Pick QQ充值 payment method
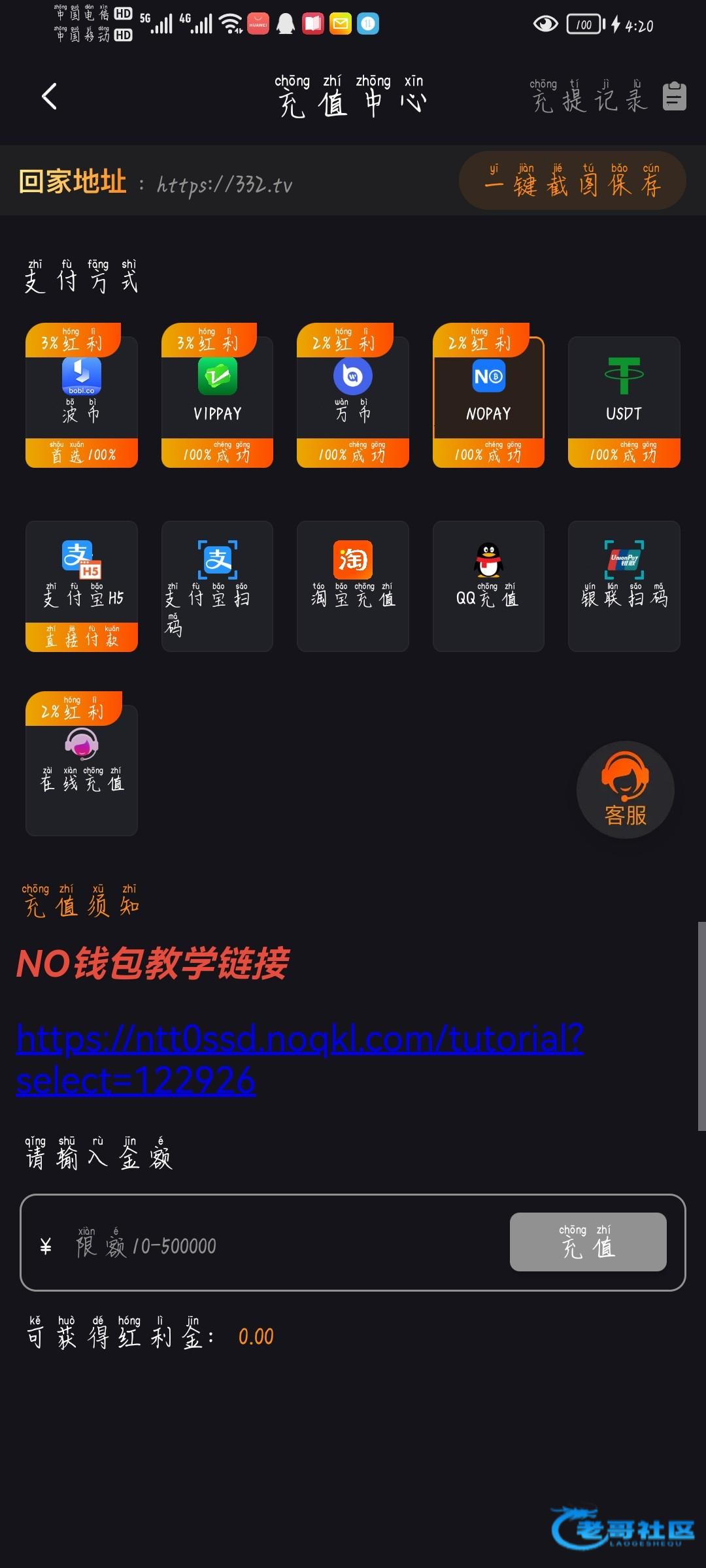The height and width of the screenshot is (1568, 706). point(488,586)
